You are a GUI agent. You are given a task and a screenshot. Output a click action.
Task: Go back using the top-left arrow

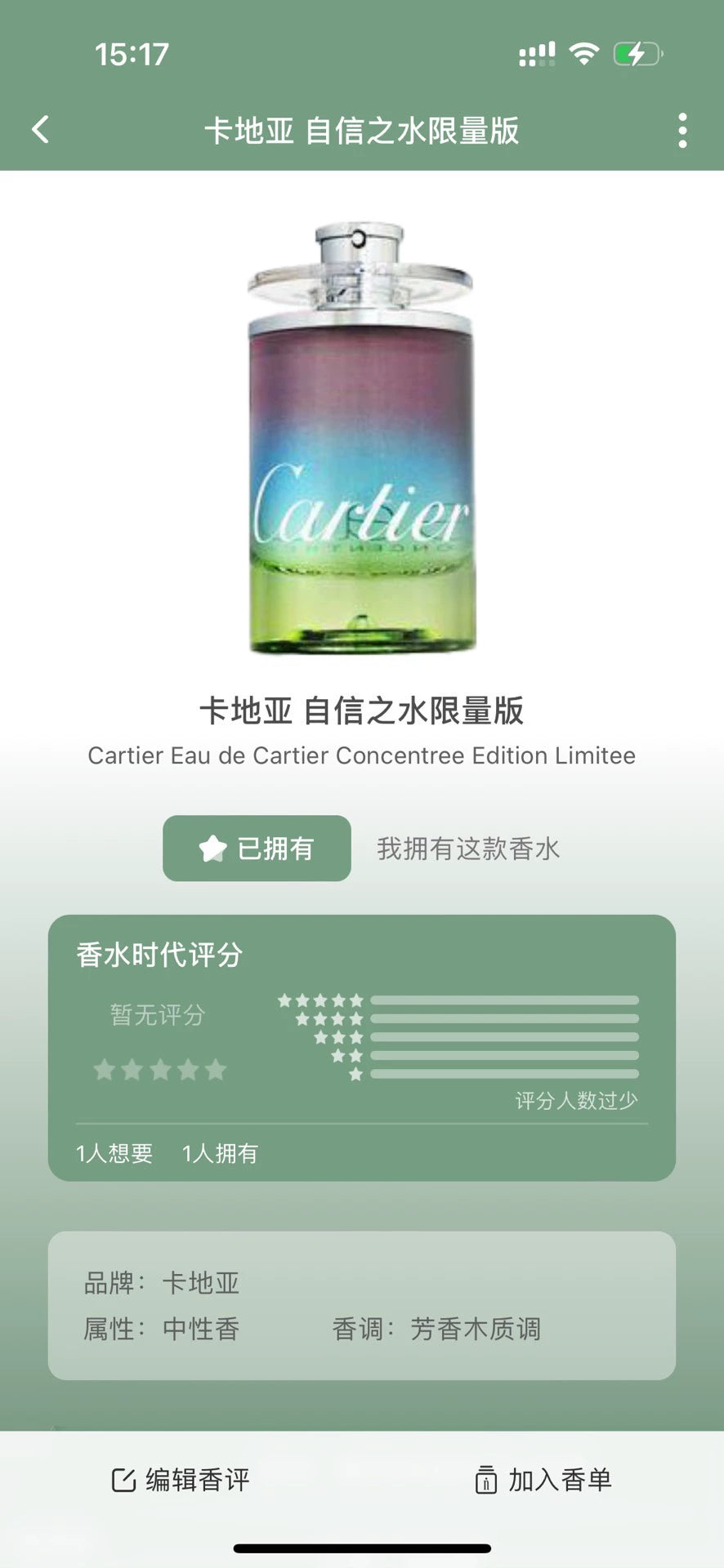point(41,130)
